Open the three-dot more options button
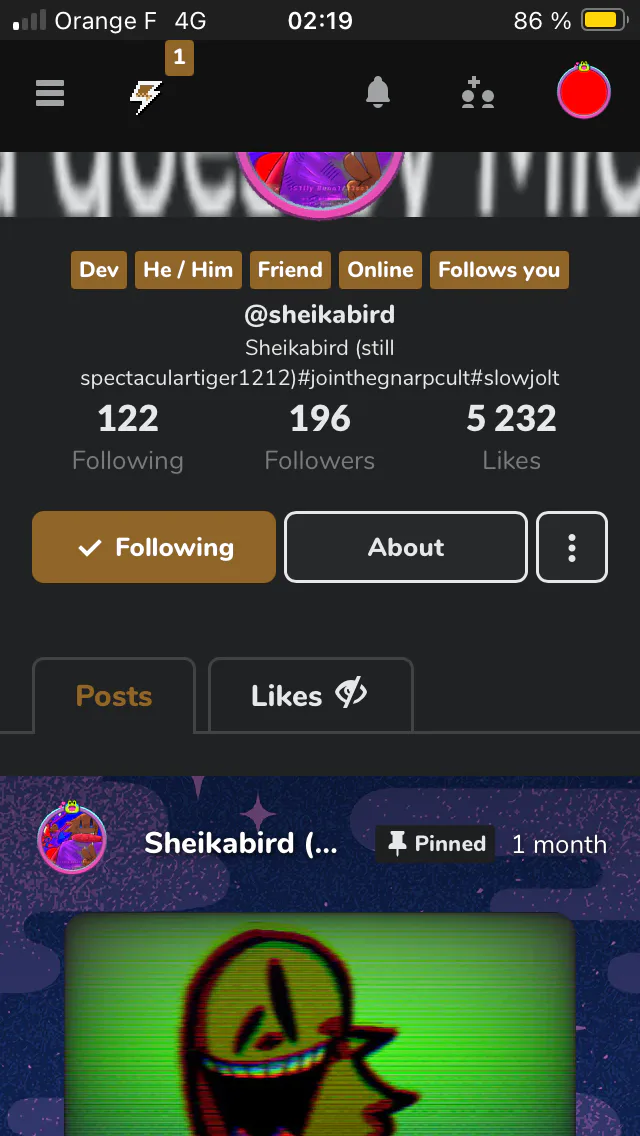640x1136 pixels. [x=572, y=547]
